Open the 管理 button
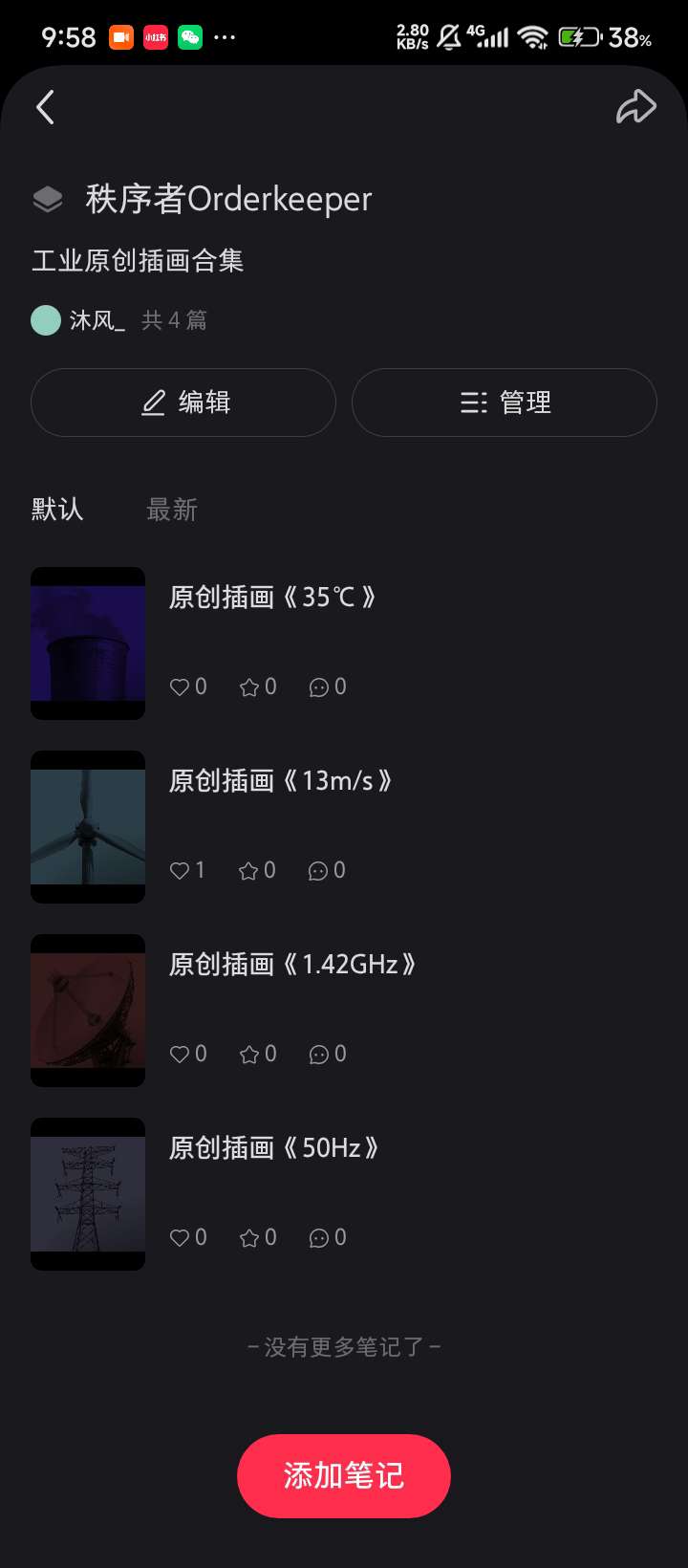The image size is (688, 1568). click(505, 403)
